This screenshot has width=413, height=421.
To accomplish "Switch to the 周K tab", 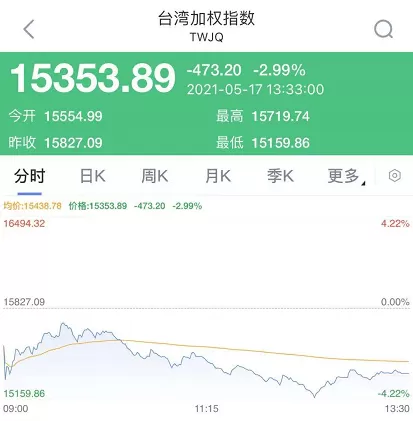I will click(x=155, y=176).
